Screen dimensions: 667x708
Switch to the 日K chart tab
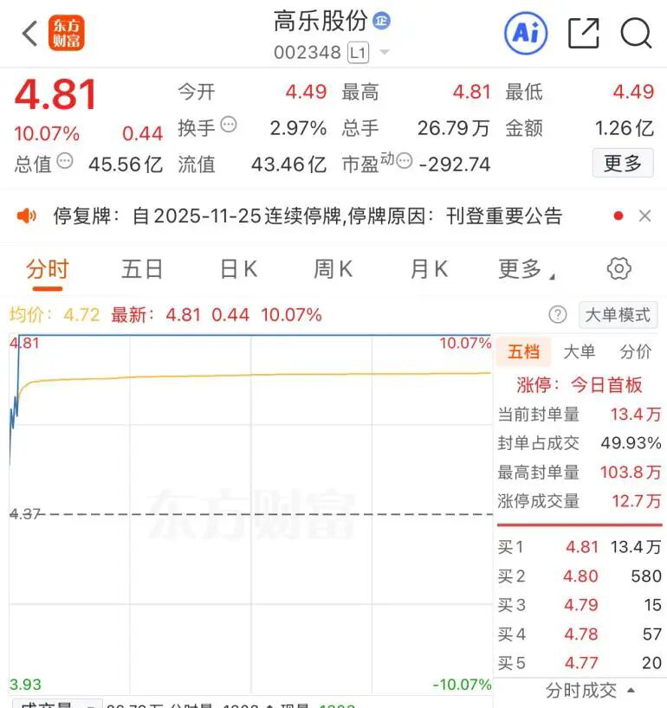click(x=238, y=268)
